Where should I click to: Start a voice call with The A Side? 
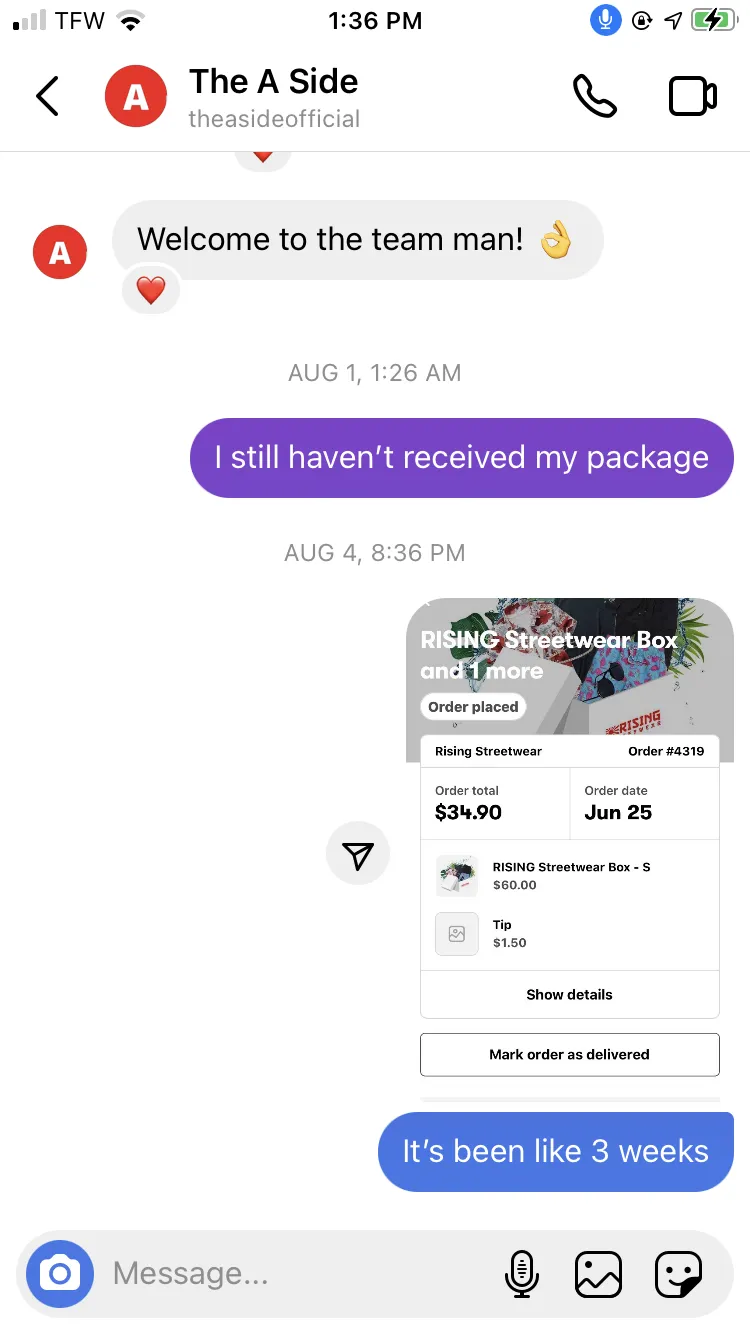coord(594,96)
